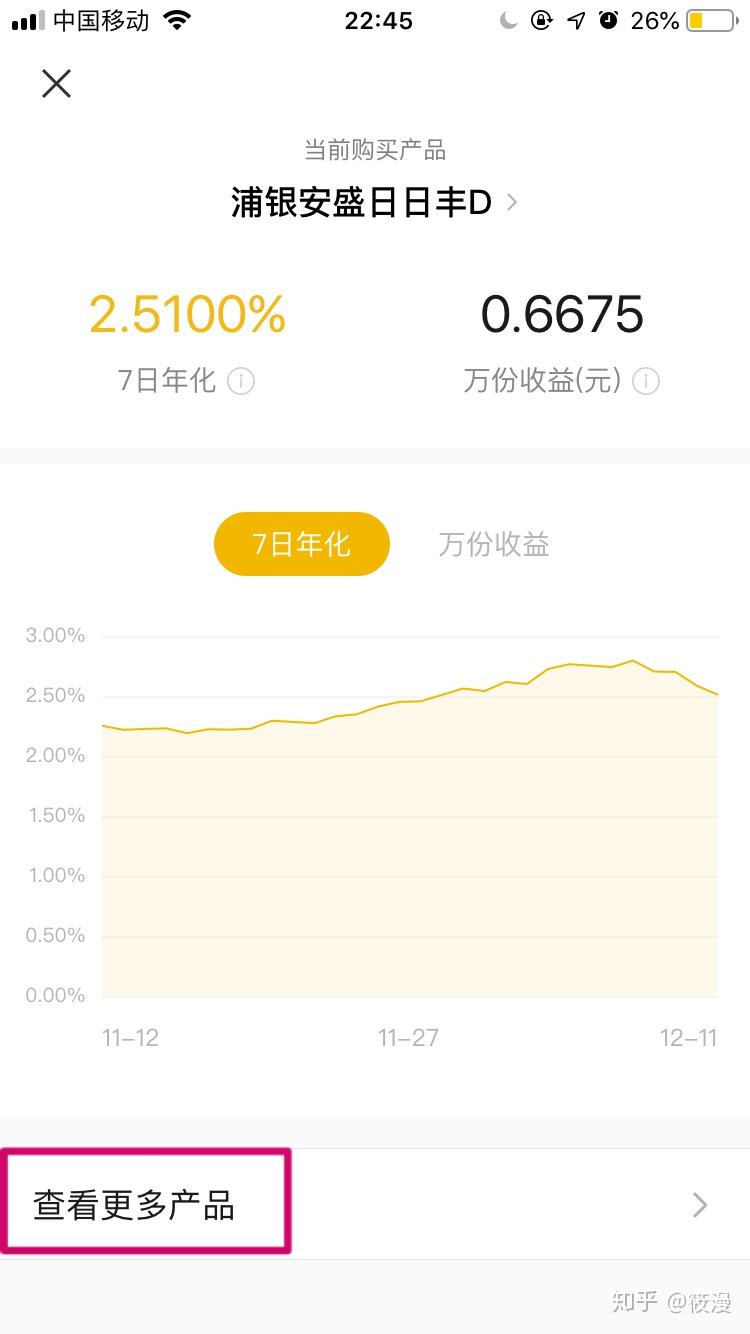Tap the alarm clock icon in status bar
Viewport: 750px width, 1334px height.
[609, 20]
